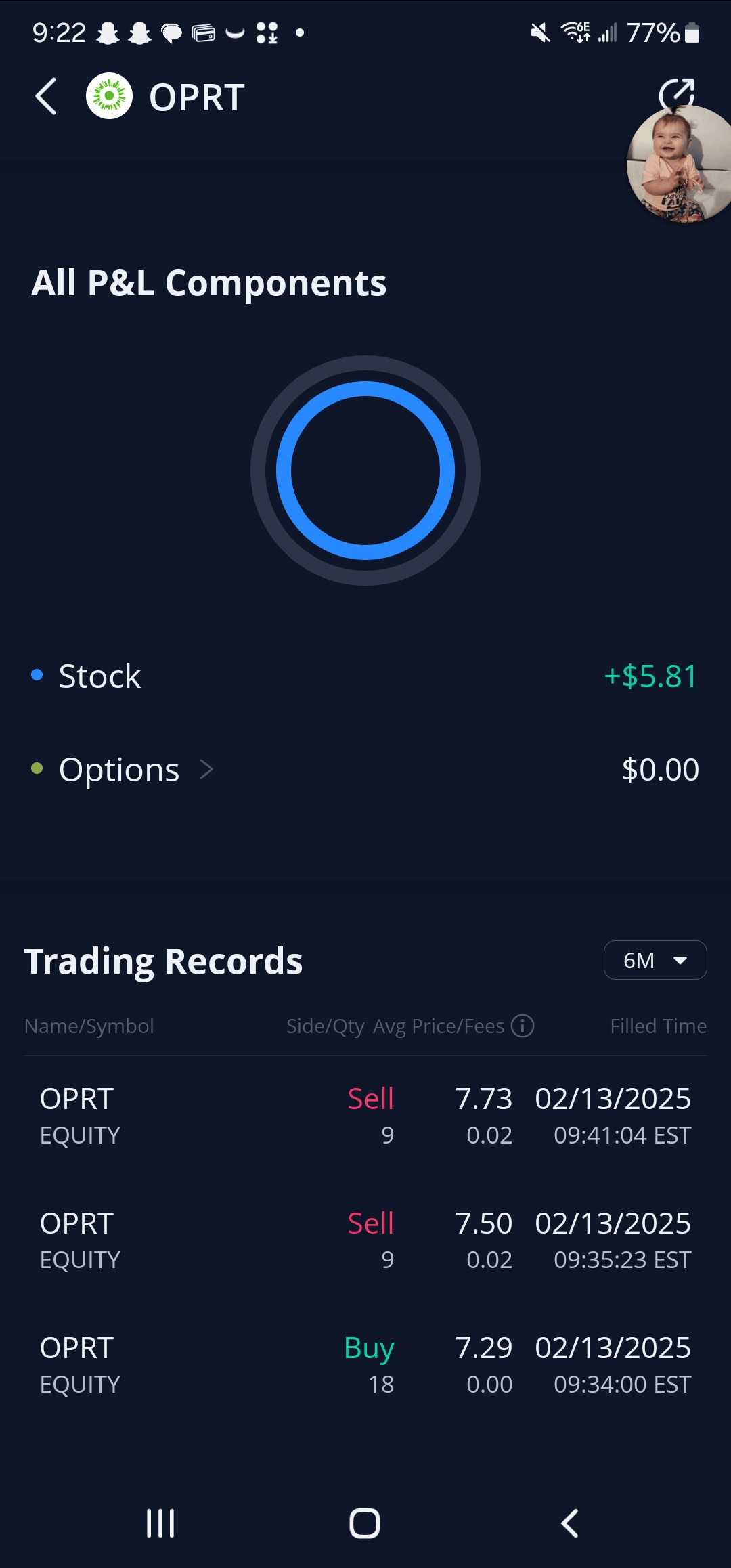Open the 6M time range dropdown
The image size is (731, 1568).
tap(655, 960)
